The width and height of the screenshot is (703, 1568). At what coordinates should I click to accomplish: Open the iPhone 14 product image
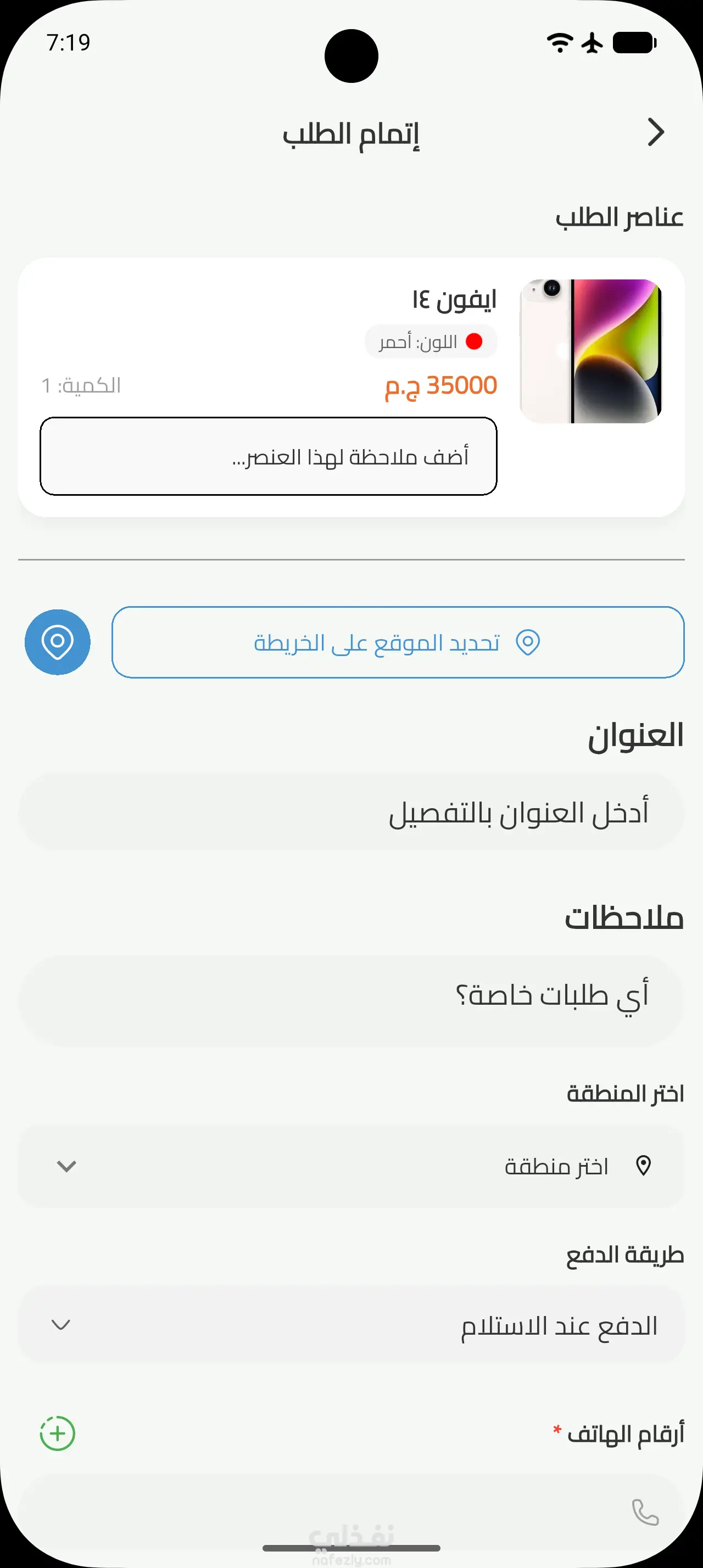590,351
